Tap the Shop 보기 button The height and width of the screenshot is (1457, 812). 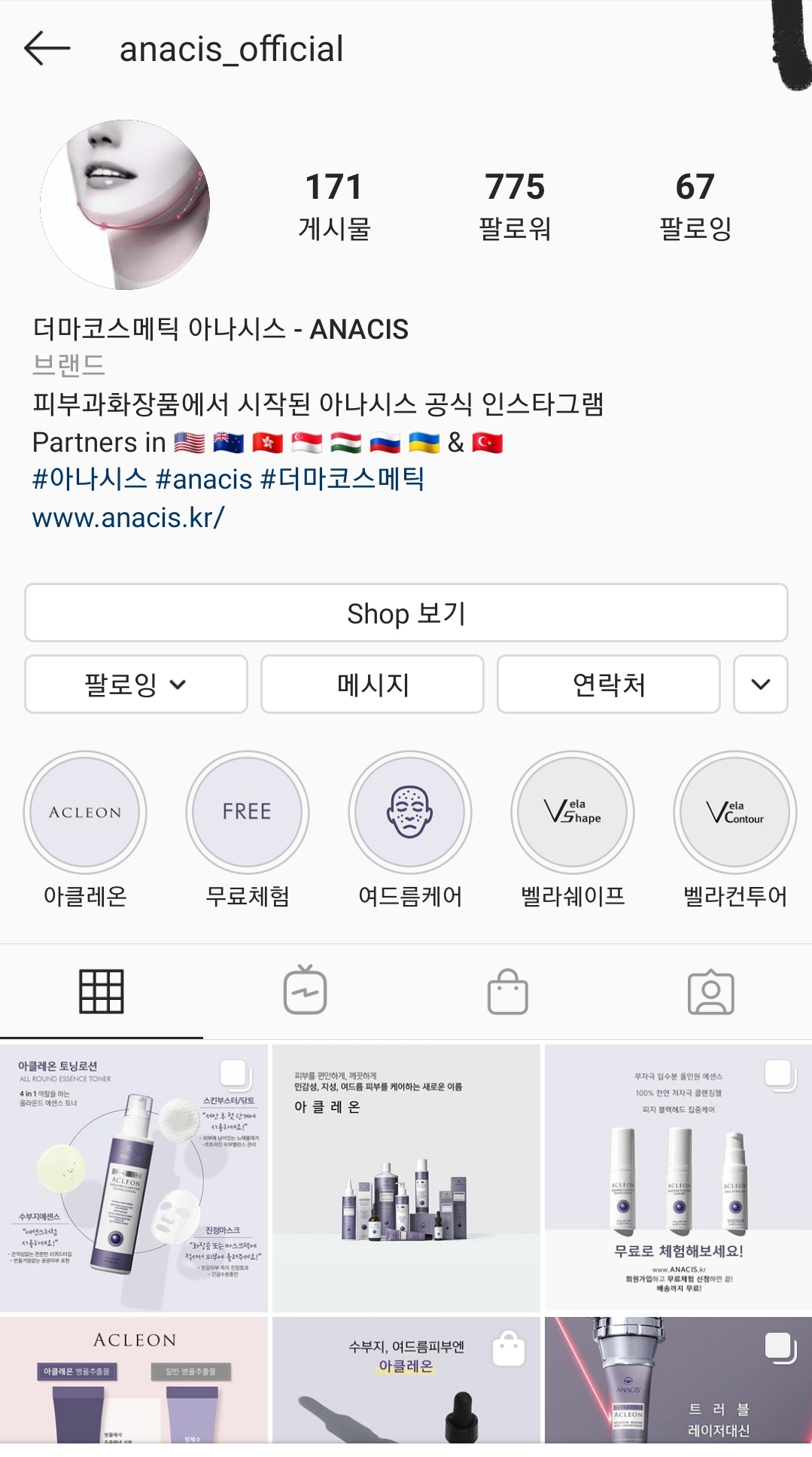(406, 613)
